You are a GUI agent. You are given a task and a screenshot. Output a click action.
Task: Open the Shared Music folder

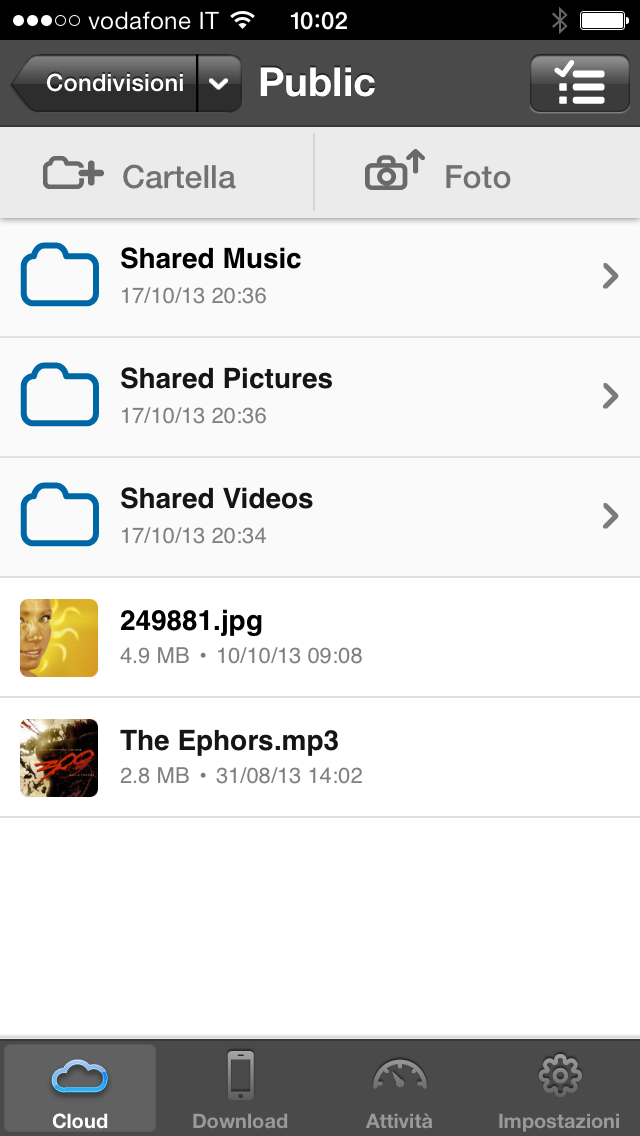tap(320, 277)
